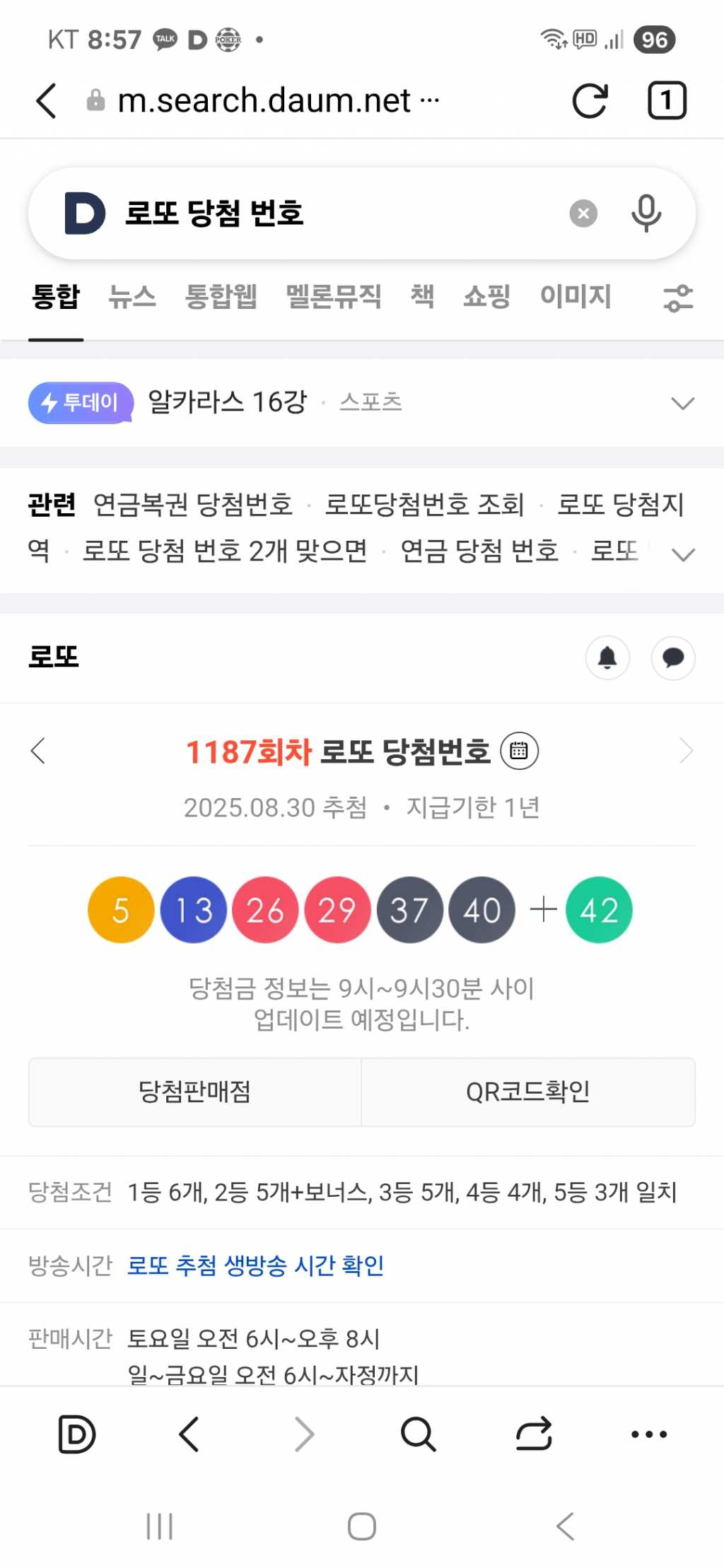Reload the page
The image size is (724, 1568).
click(x=590, y=100)
